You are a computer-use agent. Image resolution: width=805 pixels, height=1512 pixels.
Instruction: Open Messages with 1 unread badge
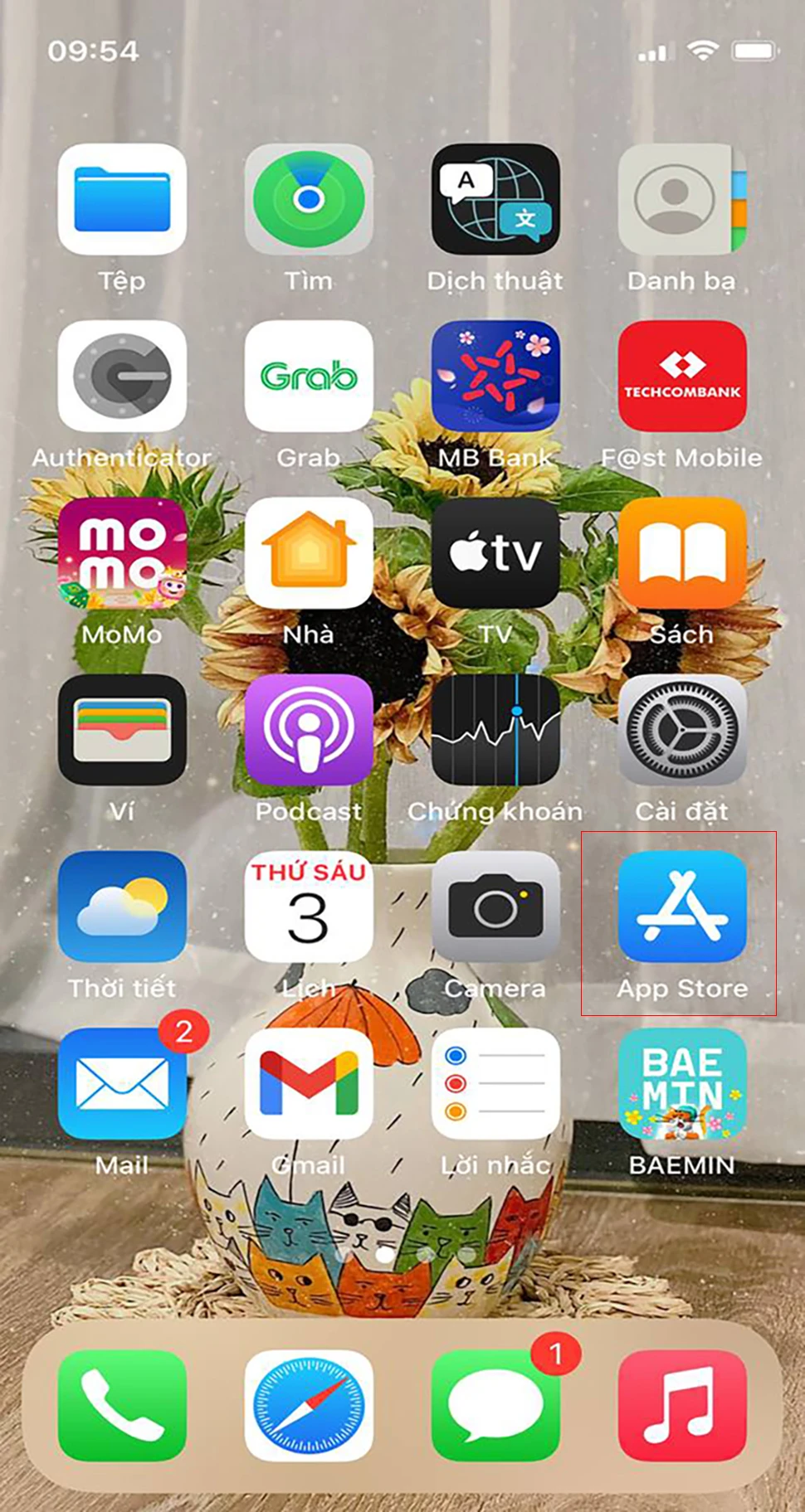point(495,1405)
